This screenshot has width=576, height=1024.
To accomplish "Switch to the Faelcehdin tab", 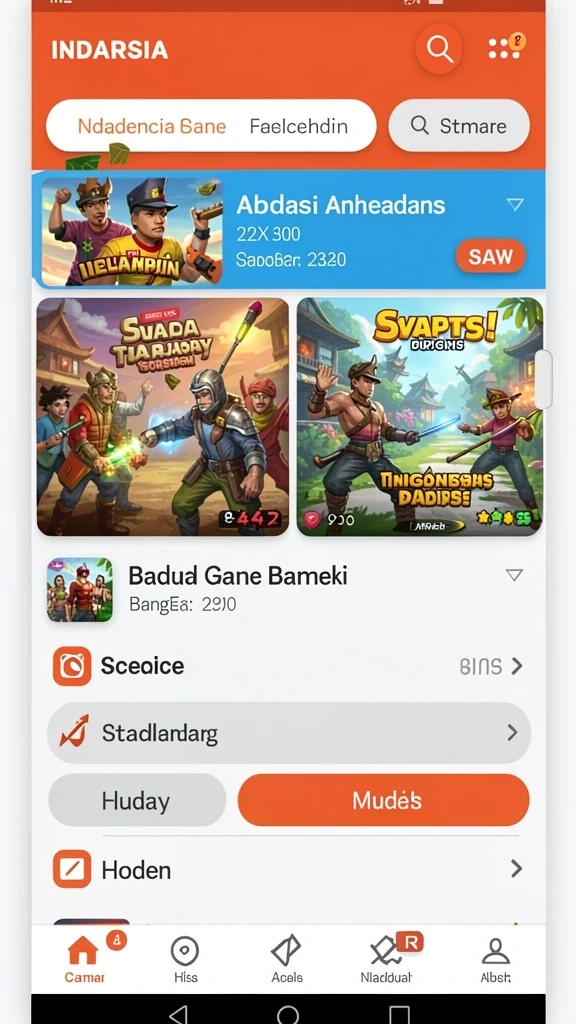I will pyautogui.click(x=298, y=126).
